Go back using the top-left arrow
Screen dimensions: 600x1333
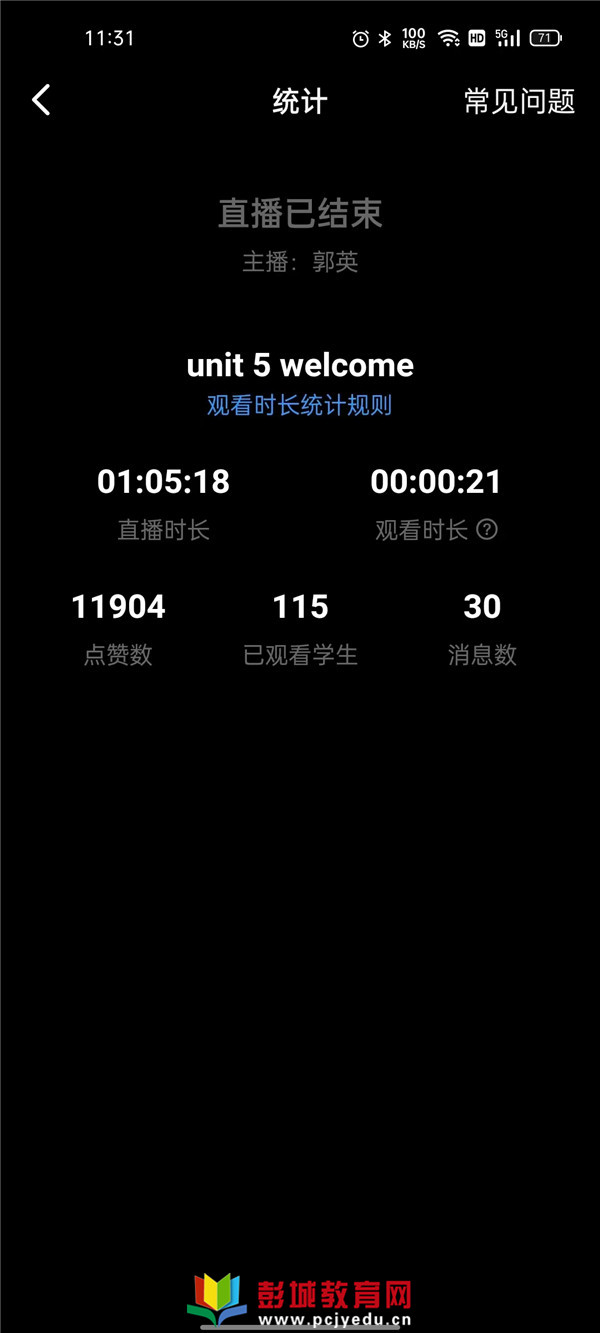click(x=41, y=100)
